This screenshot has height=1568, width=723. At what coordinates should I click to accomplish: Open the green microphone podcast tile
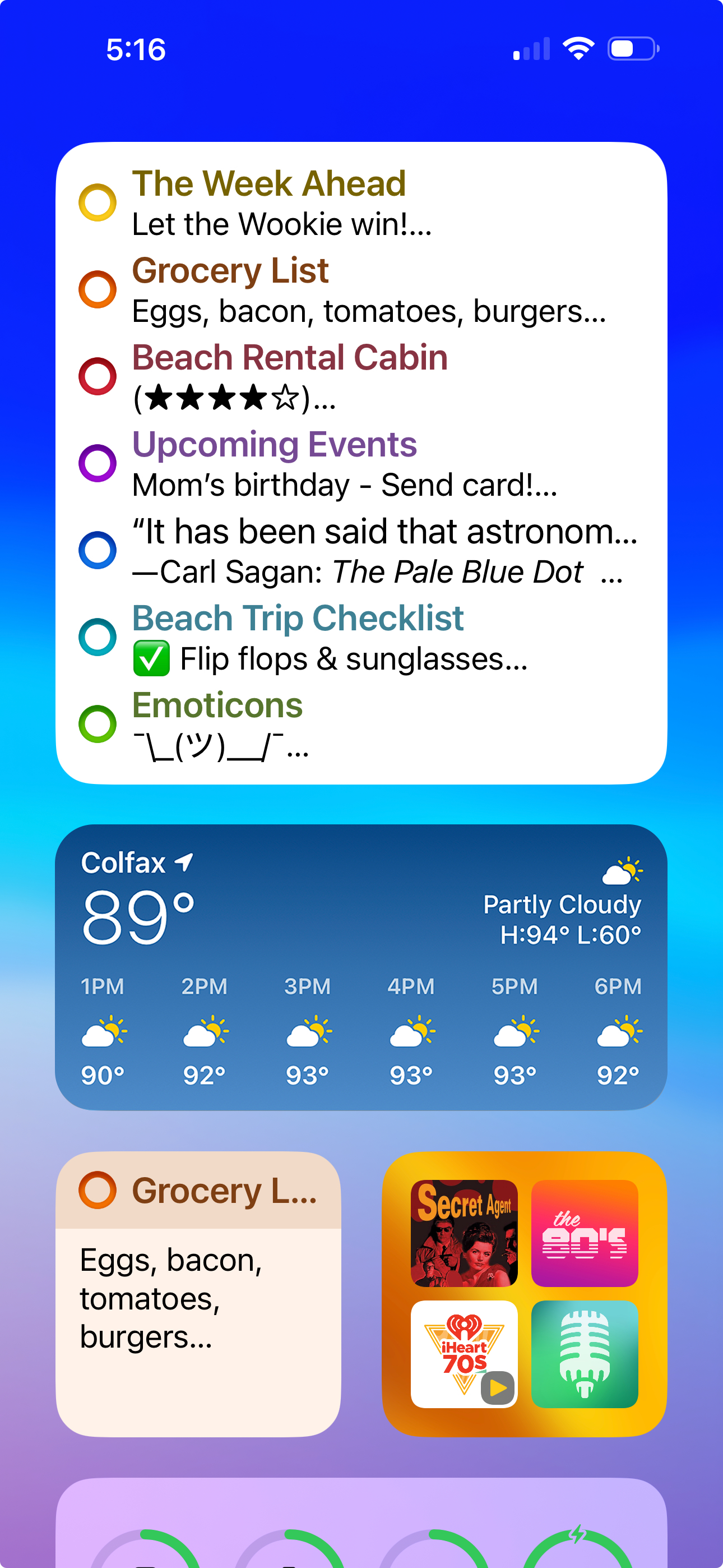coord(584,1354)
